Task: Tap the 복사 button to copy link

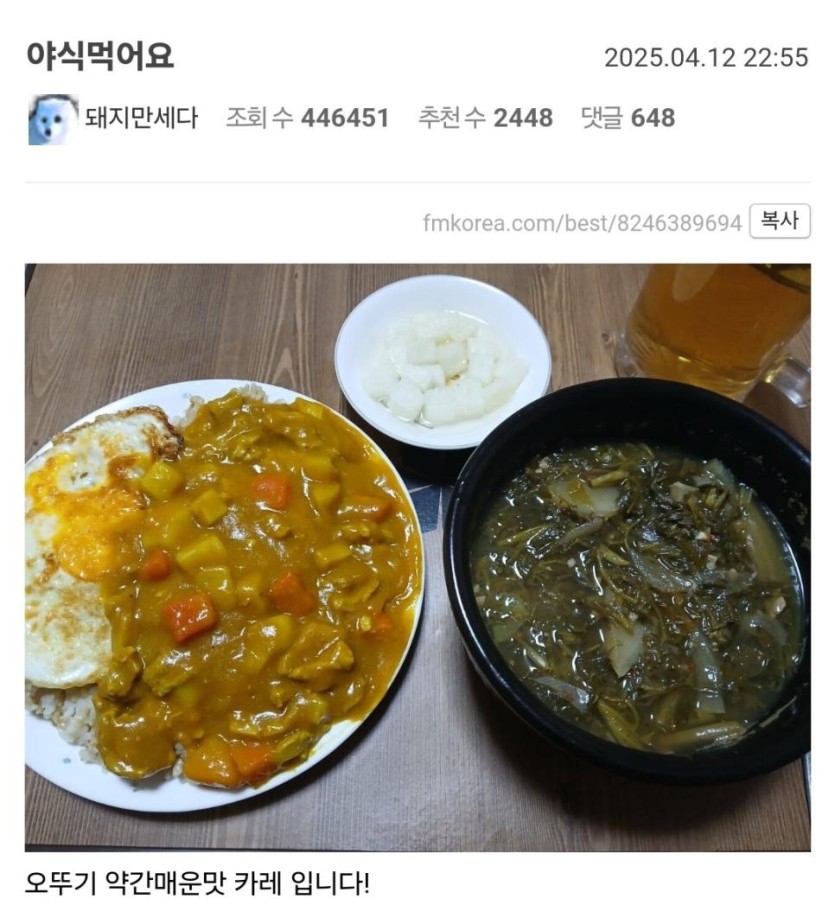Action: 779,221
